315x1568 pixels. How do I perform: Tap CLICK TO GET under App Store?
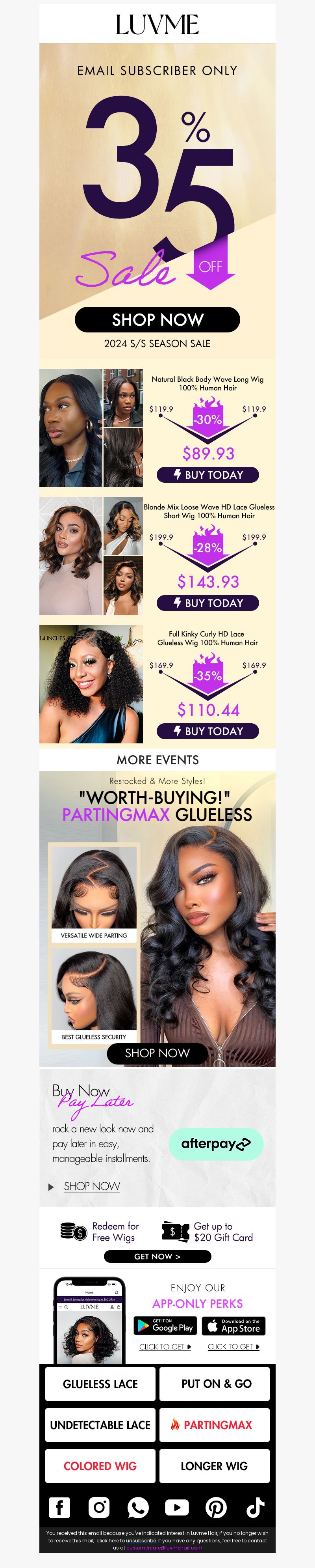(x=233, y=1347)
